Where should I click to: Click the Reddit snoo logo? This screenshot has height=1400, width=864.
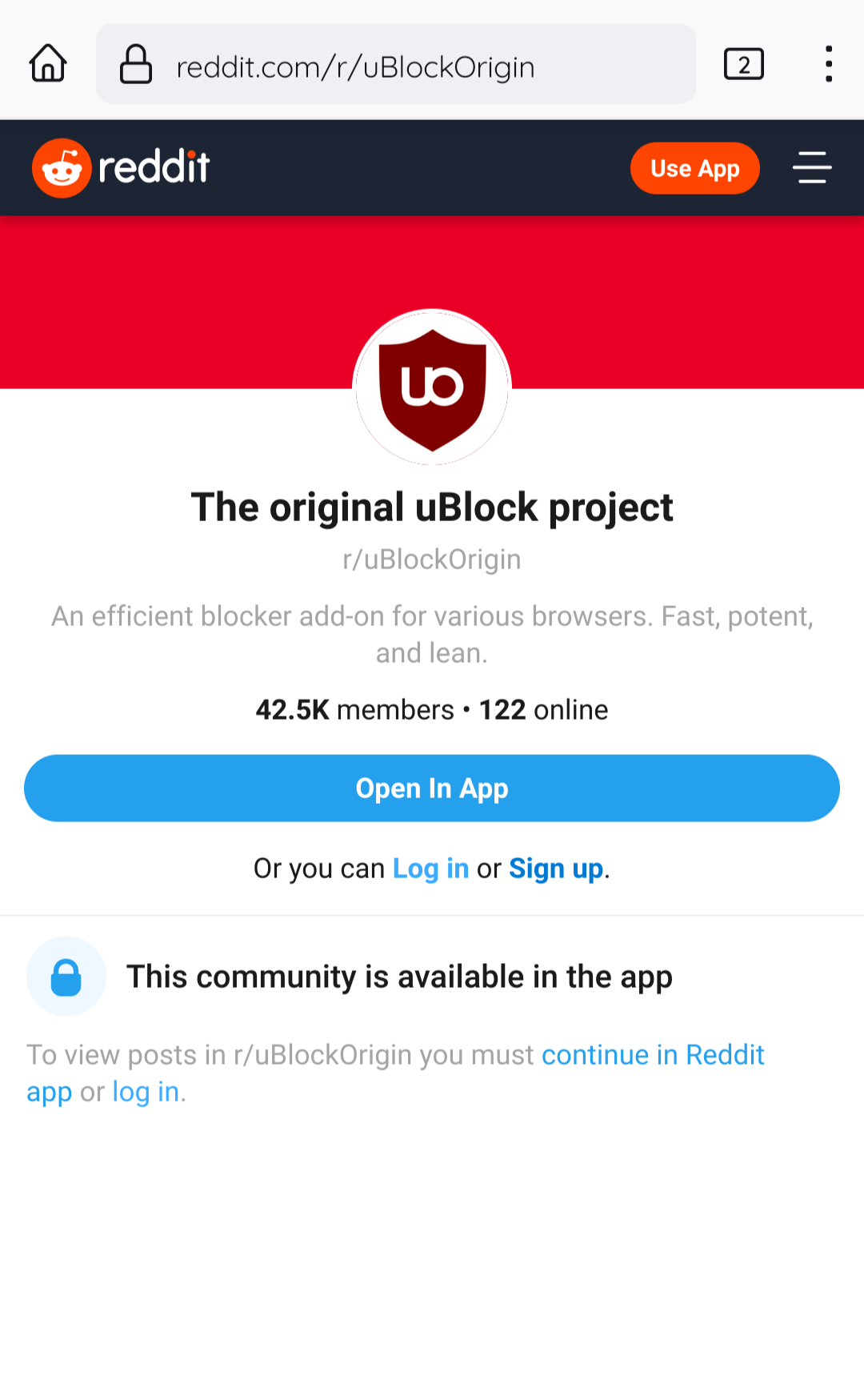[x=62, y=167]
